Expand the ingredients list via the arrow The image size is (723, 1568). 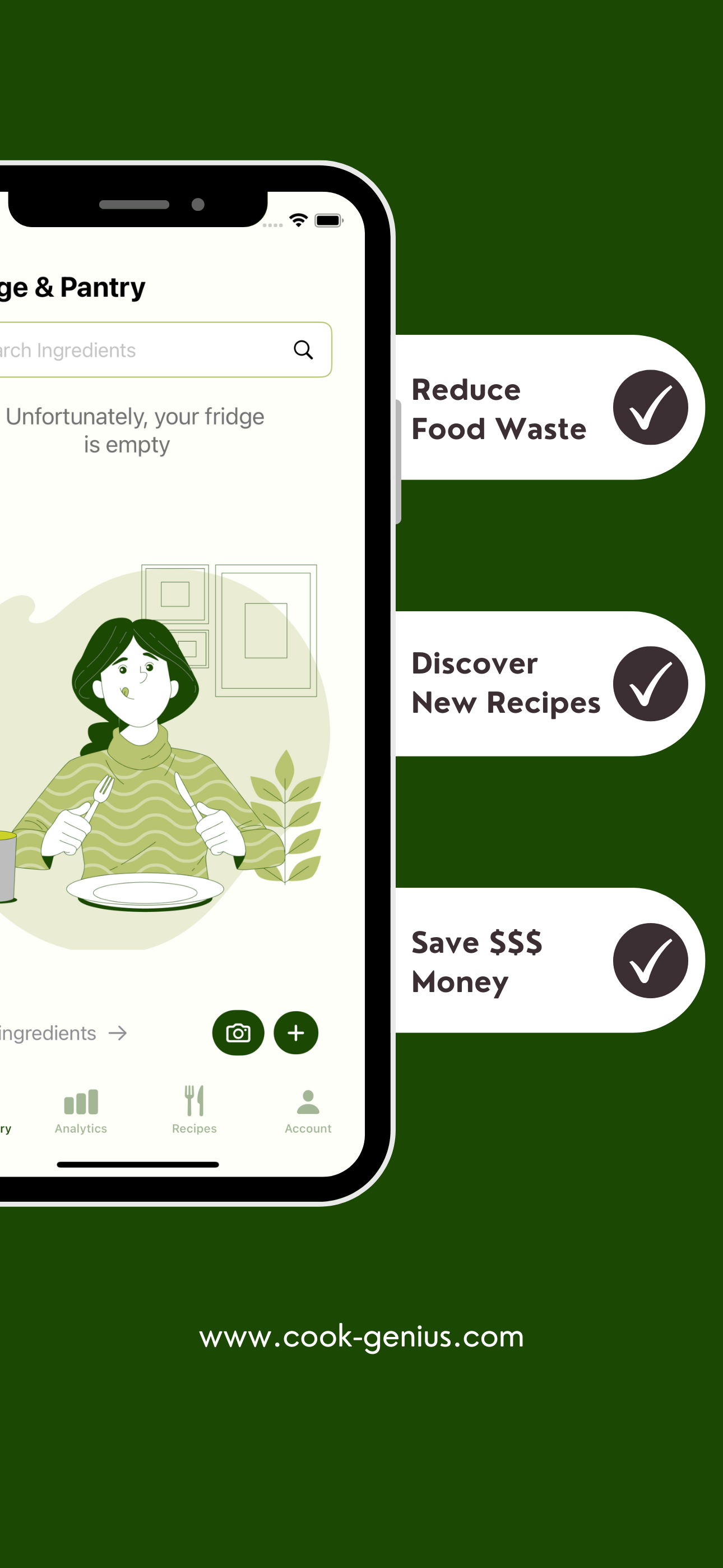118,1033
